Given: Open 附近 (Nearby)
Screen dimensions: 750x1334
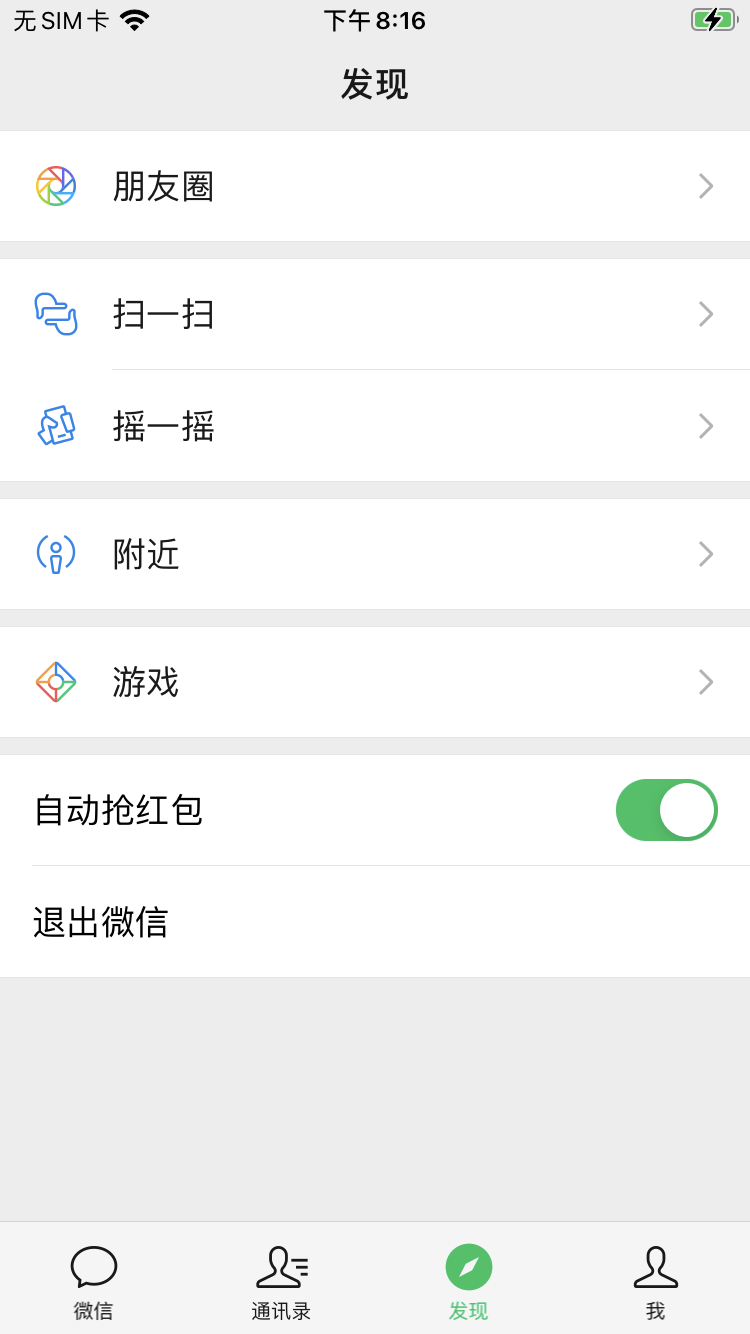Looking at the screenshot, I should click(x=375, y=554).
